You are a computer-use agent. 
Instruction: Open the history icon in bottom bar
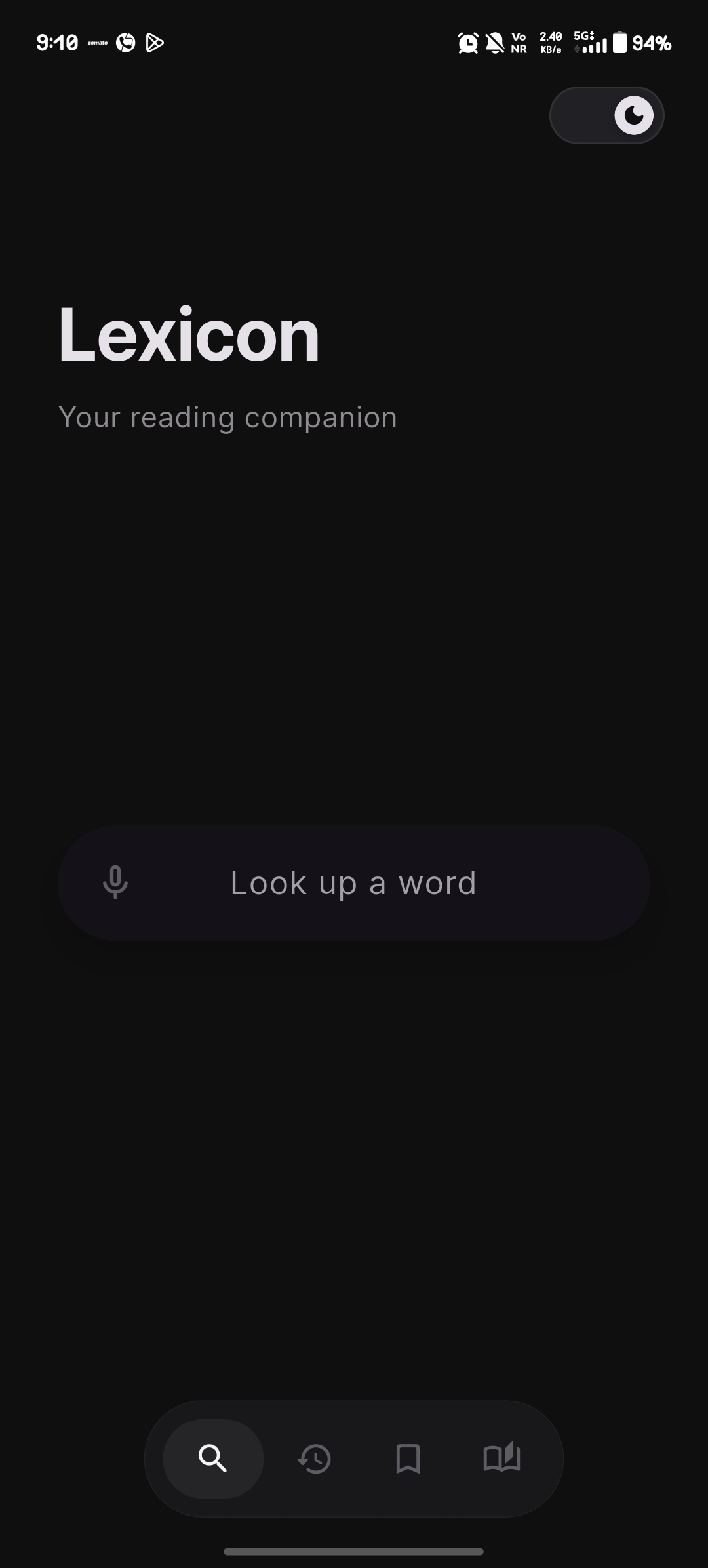coord(314,1459)
